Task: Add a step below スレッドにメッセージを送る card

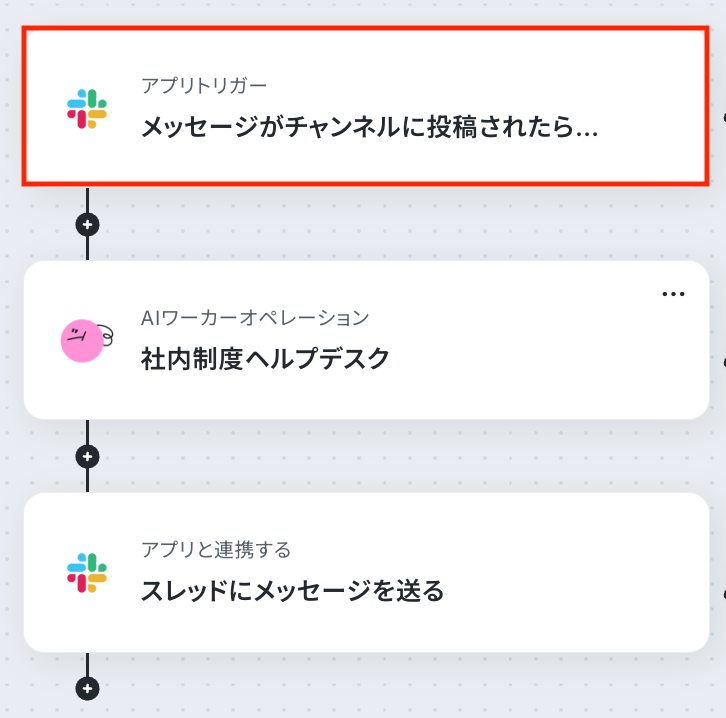Action: [88, 689]
